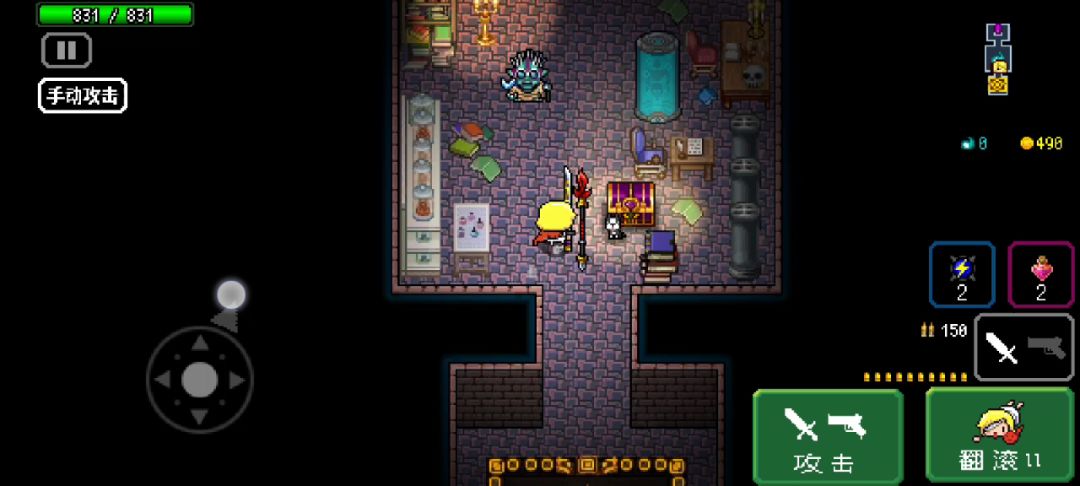
Task: Pause the game
Action: click(x=66, y=50)
